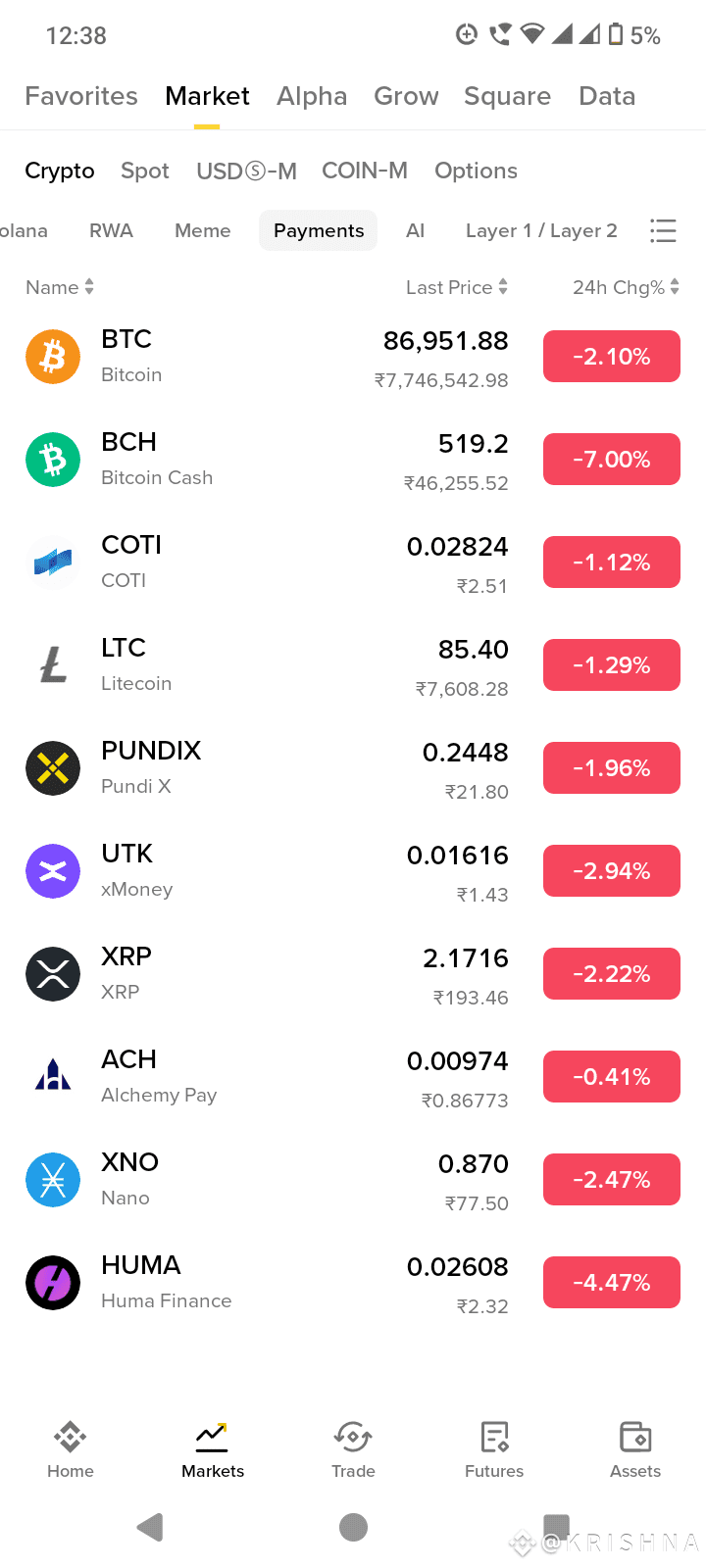The height and width of the screenshot is (1568, 706).
Task: View Bitcoin Cash BCH details
Action: pos(294,460)
